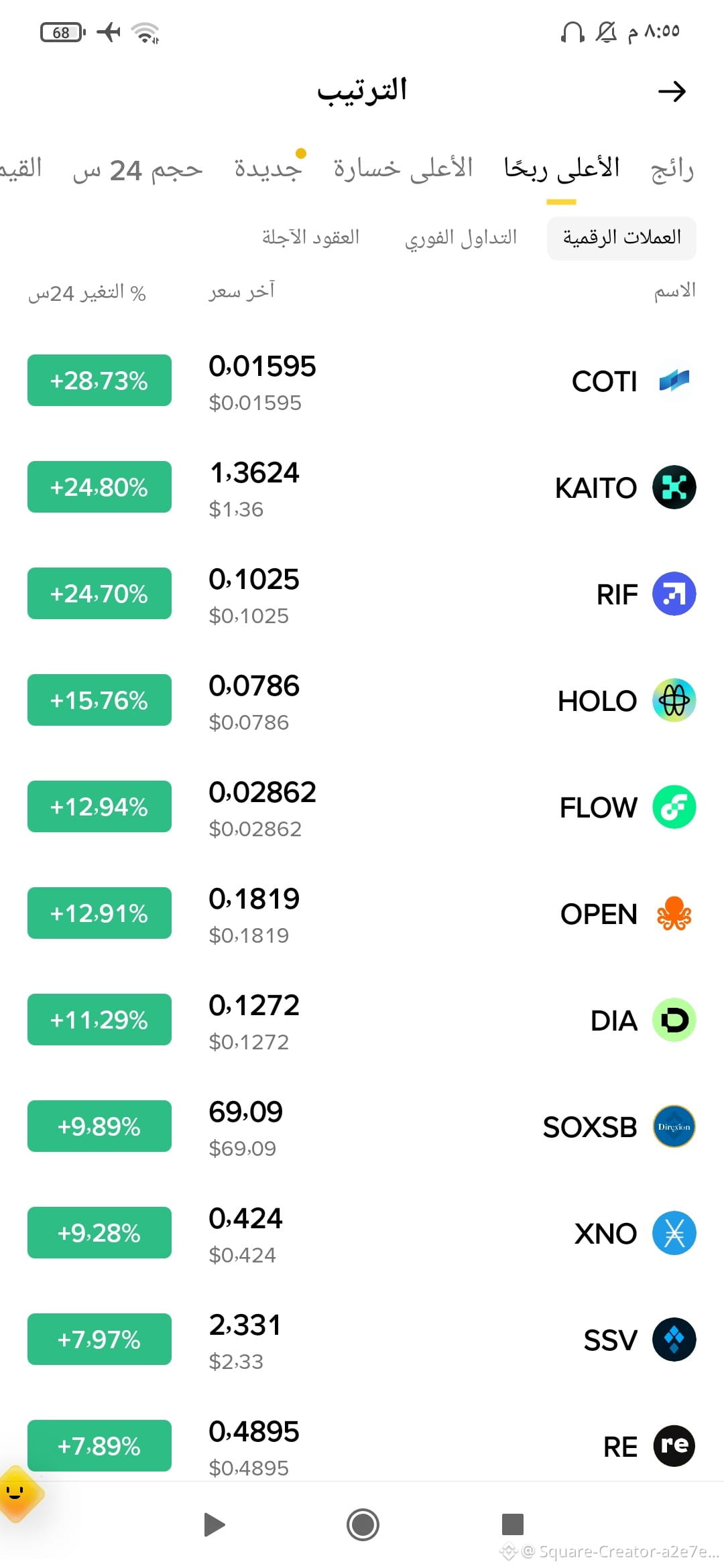Select the حجم 24 س tab
724x1568 pixels.
coord(137,170)
